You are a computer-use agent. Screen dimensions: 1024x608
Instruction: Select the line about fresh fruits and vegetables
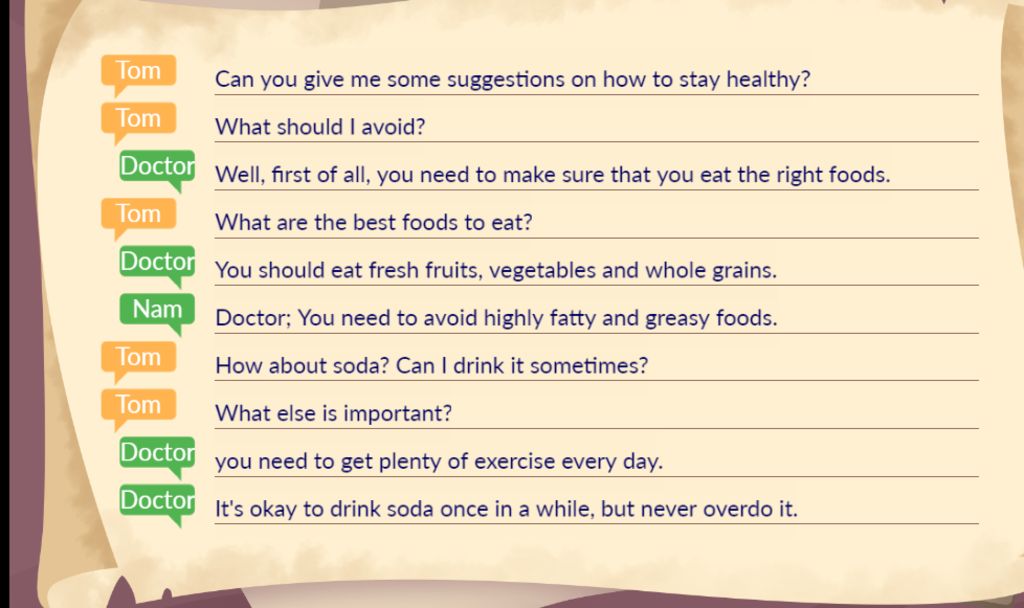click(495, 271)
